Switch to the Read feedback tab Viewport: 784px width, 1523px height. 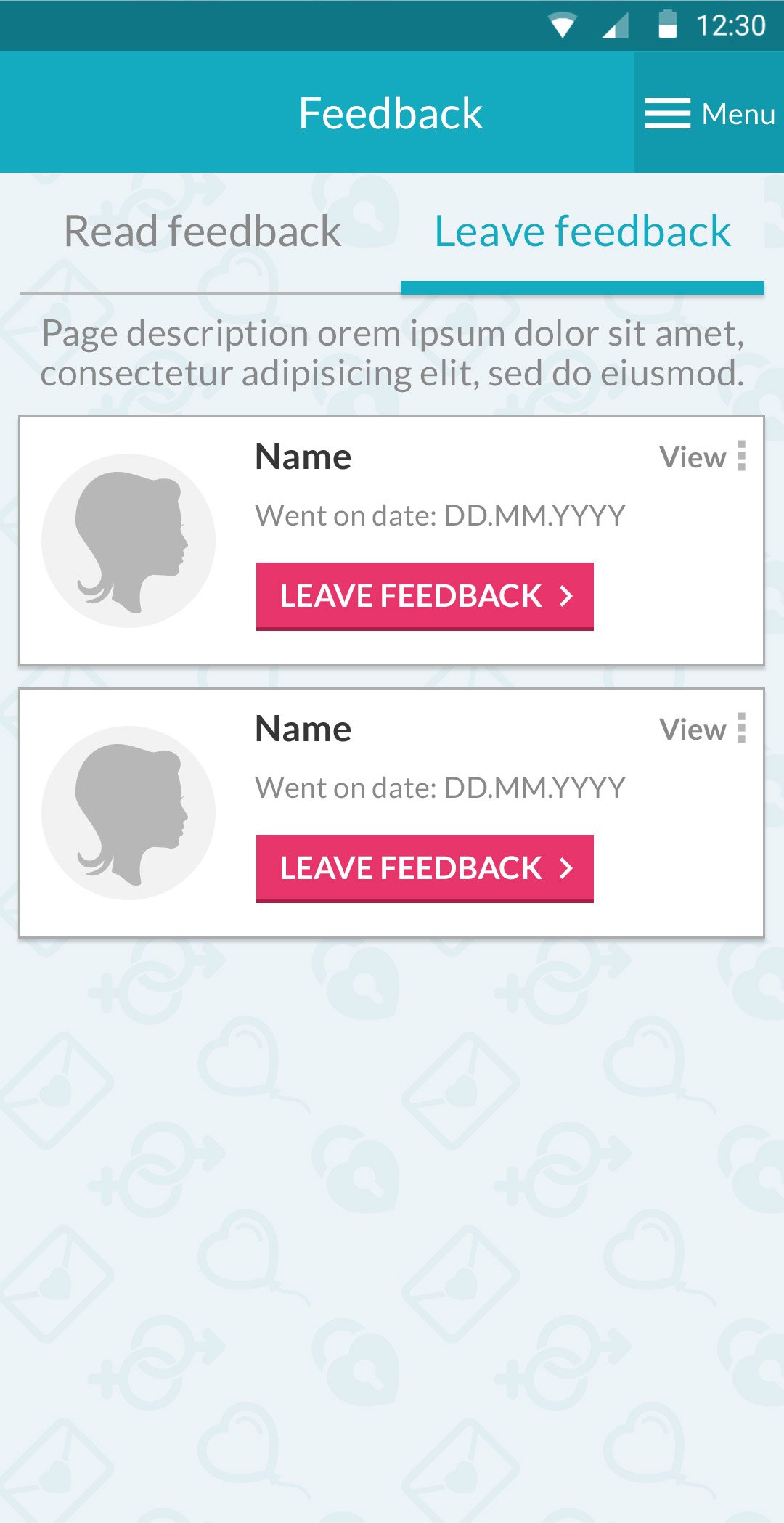(x=203, y=232)
